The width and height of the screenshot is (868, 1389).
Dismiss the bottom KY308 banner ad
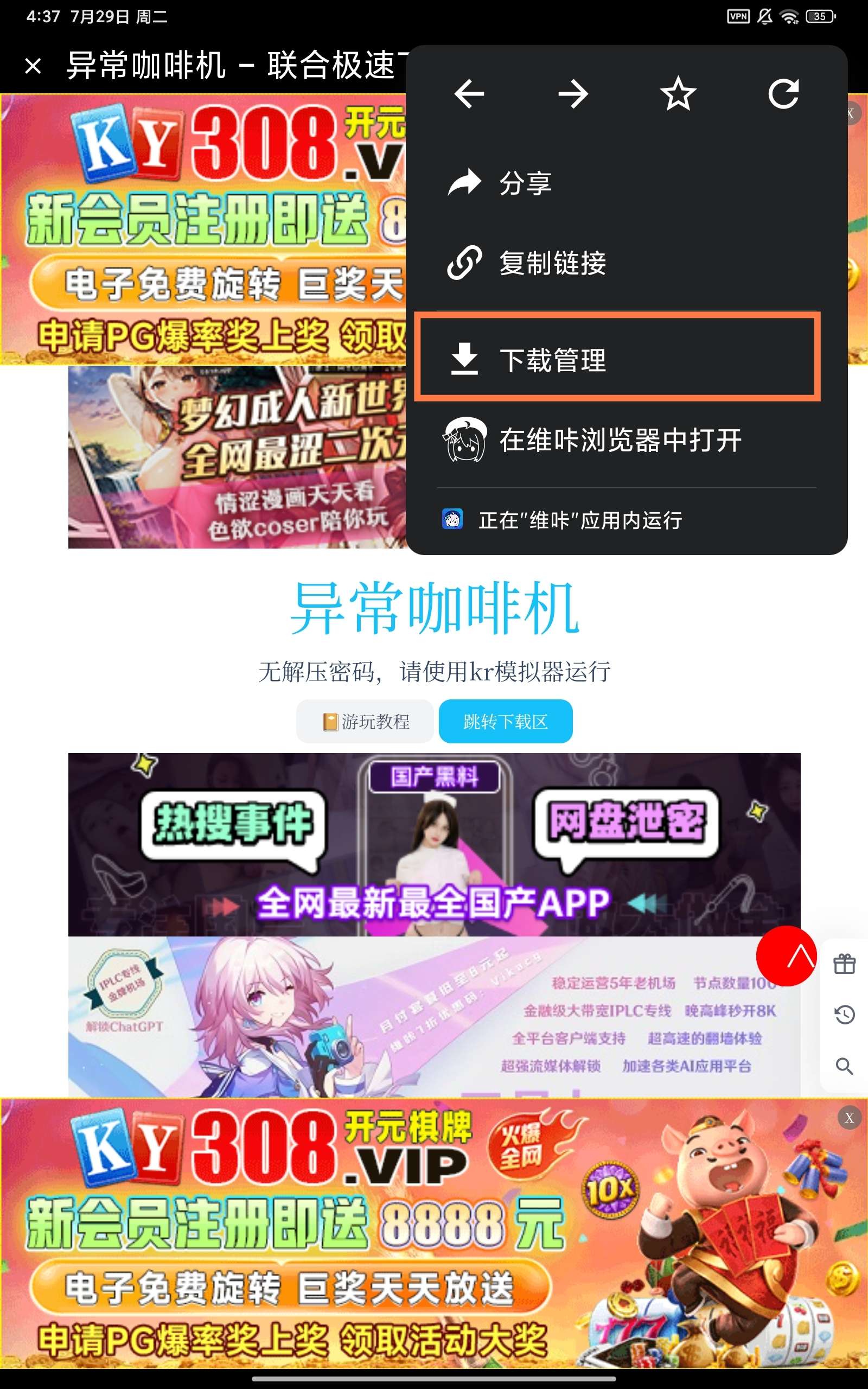point(849,1118)
